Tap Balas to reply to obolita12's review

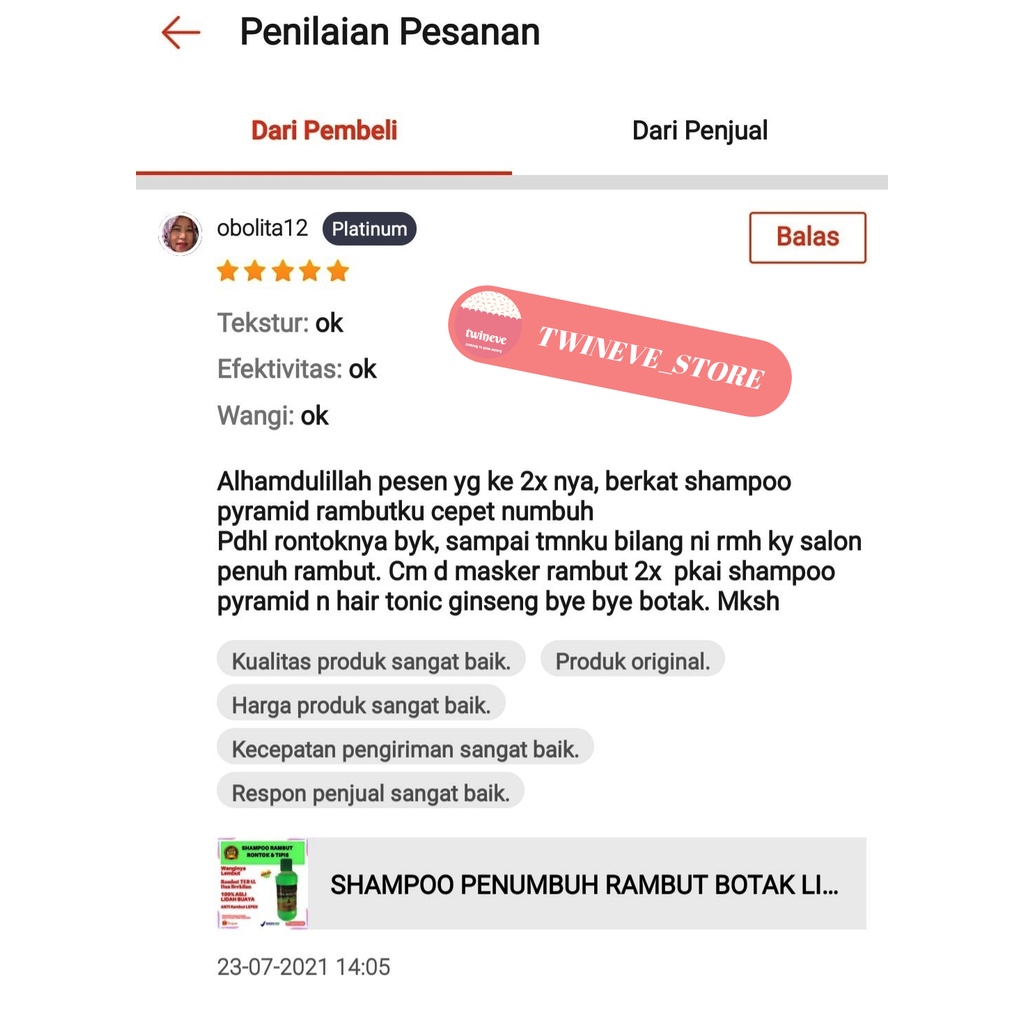click(807, 238)
